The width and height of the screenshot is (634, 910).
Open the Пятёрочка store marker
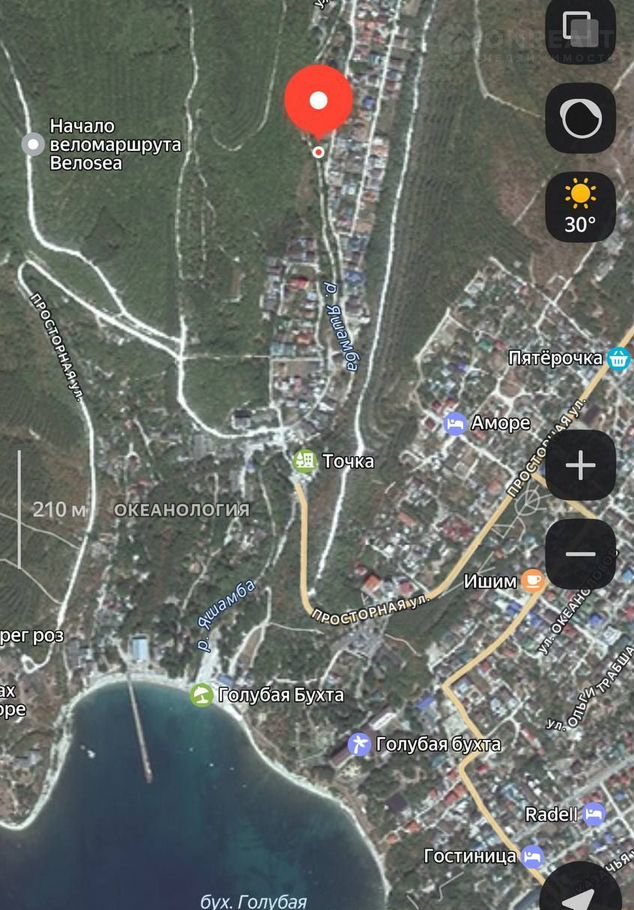point(619,357)
